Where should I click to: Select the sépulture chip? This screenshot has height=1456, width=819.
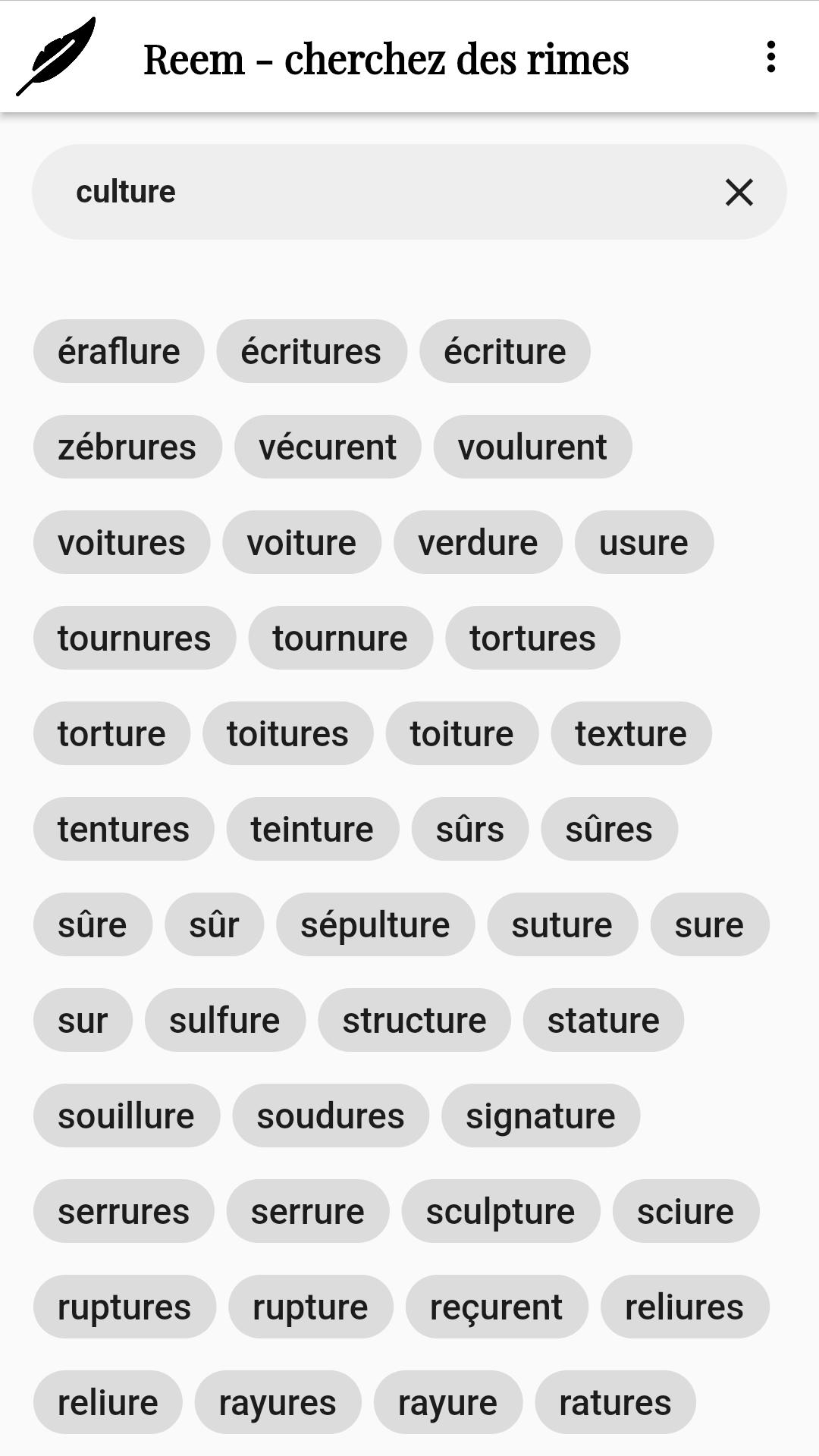click(x=375, y=925)
